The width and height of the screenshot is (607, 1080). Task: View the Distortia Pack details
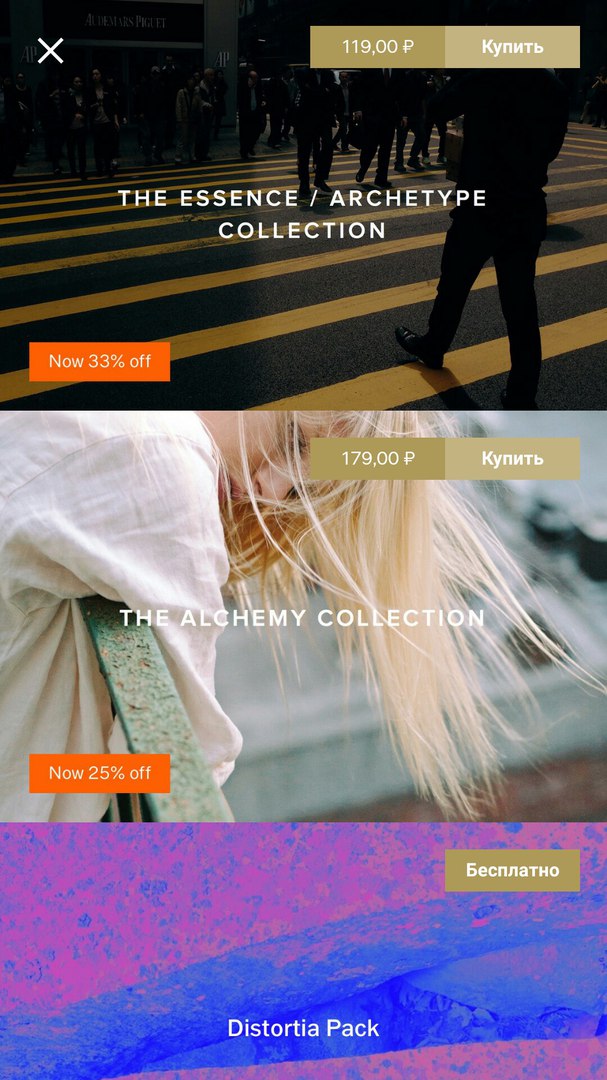pyautogui.click(x=302, y=1028)
